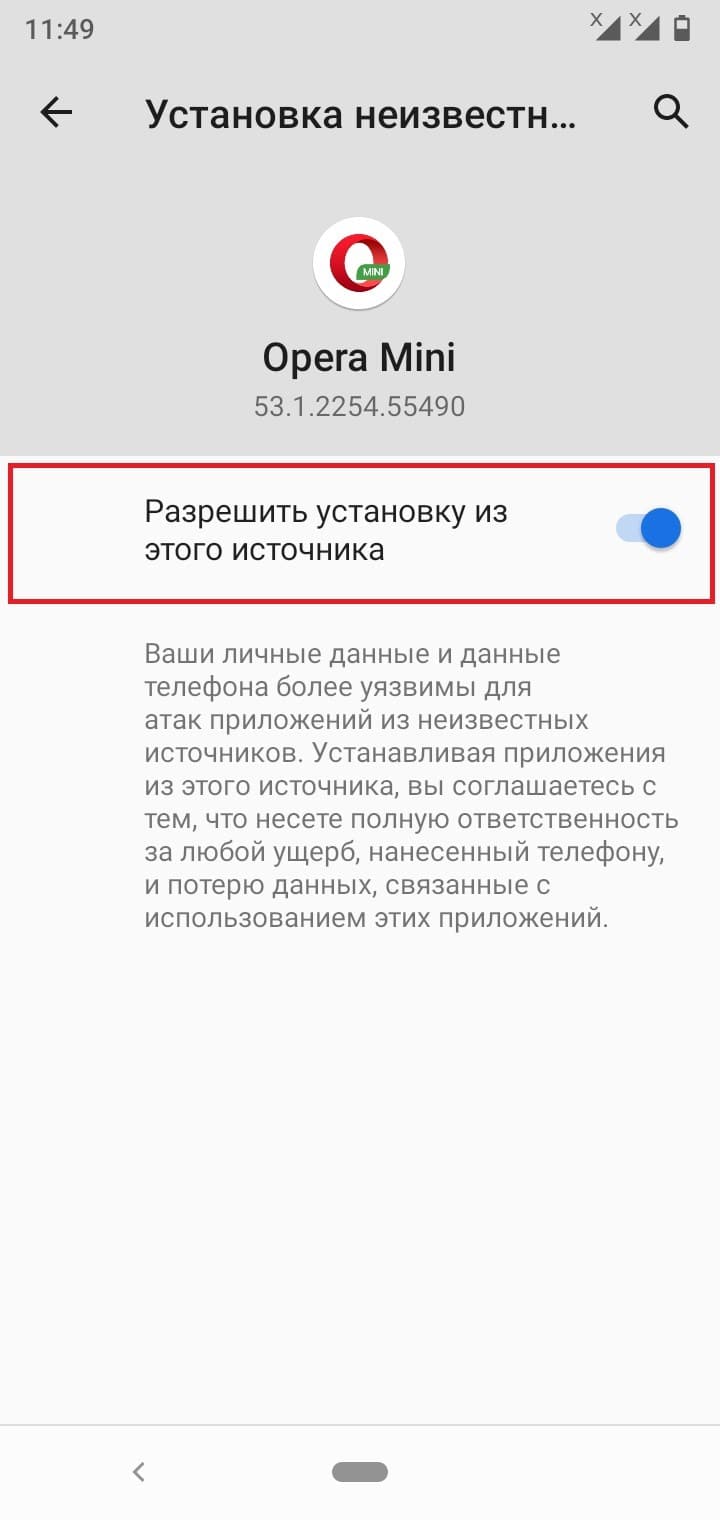
Task: Disable install from this source toggle
Action: point(649,529)
